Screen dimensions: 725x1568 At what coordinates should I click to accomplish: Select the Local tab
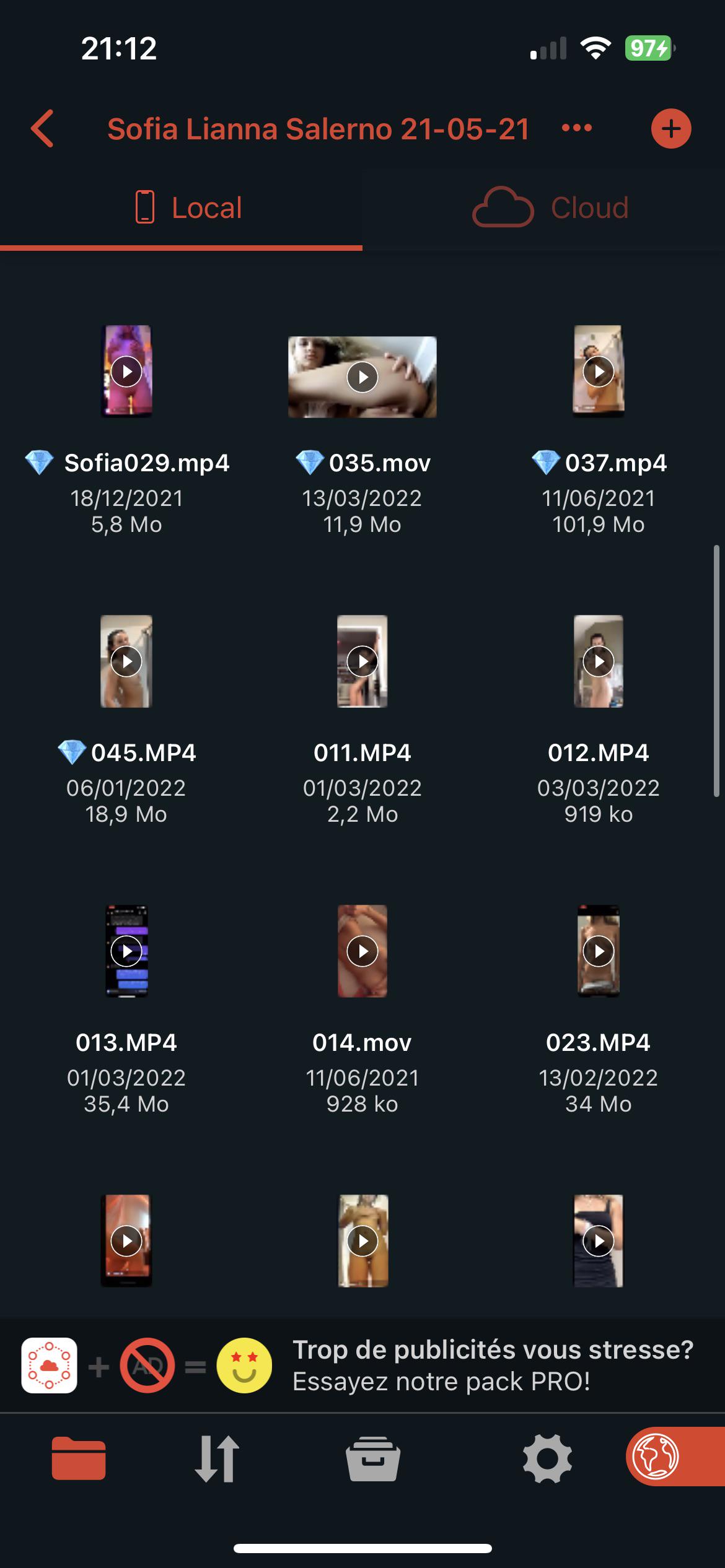pyautogui.click(x=188, y=208)
